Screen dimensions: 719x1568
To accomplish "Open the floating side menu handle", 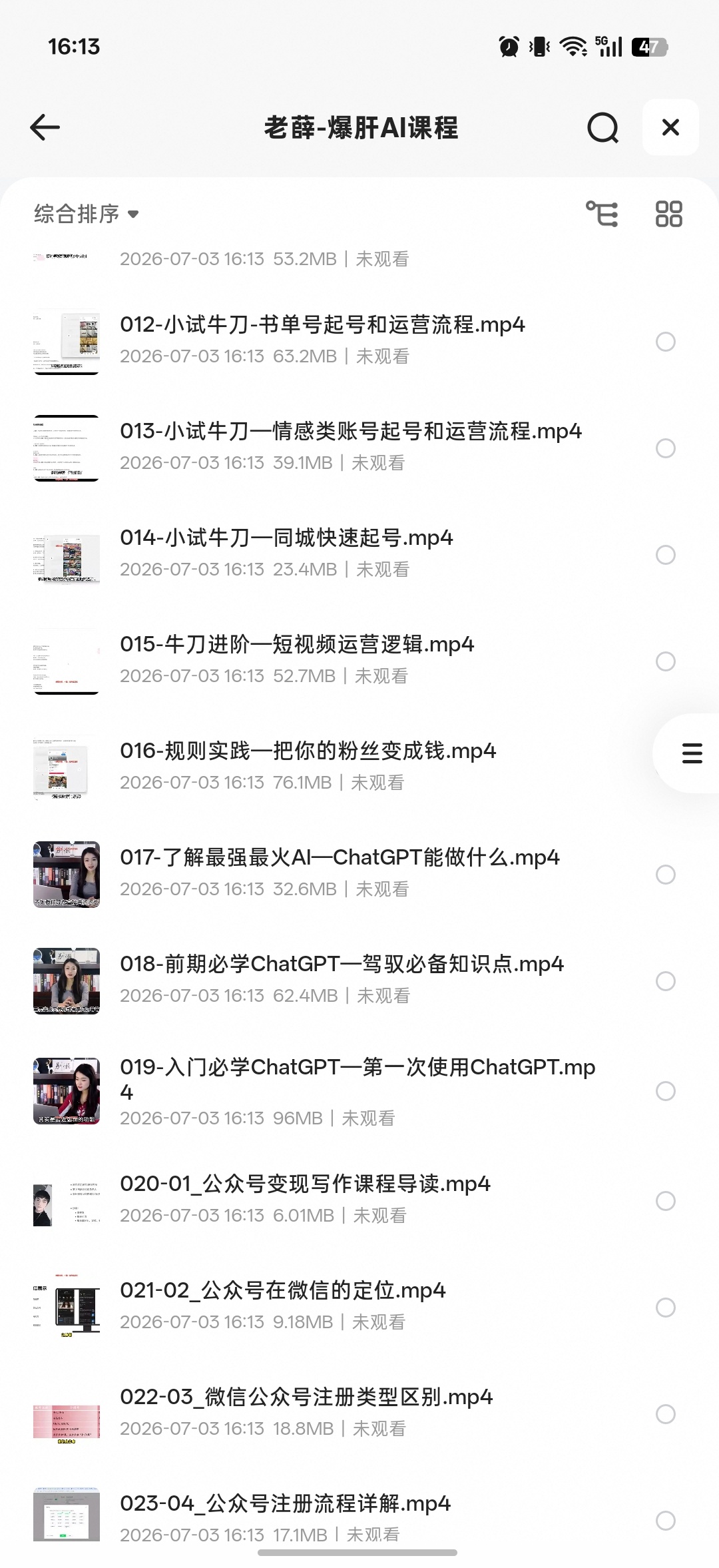I will (x=692, y=753).
